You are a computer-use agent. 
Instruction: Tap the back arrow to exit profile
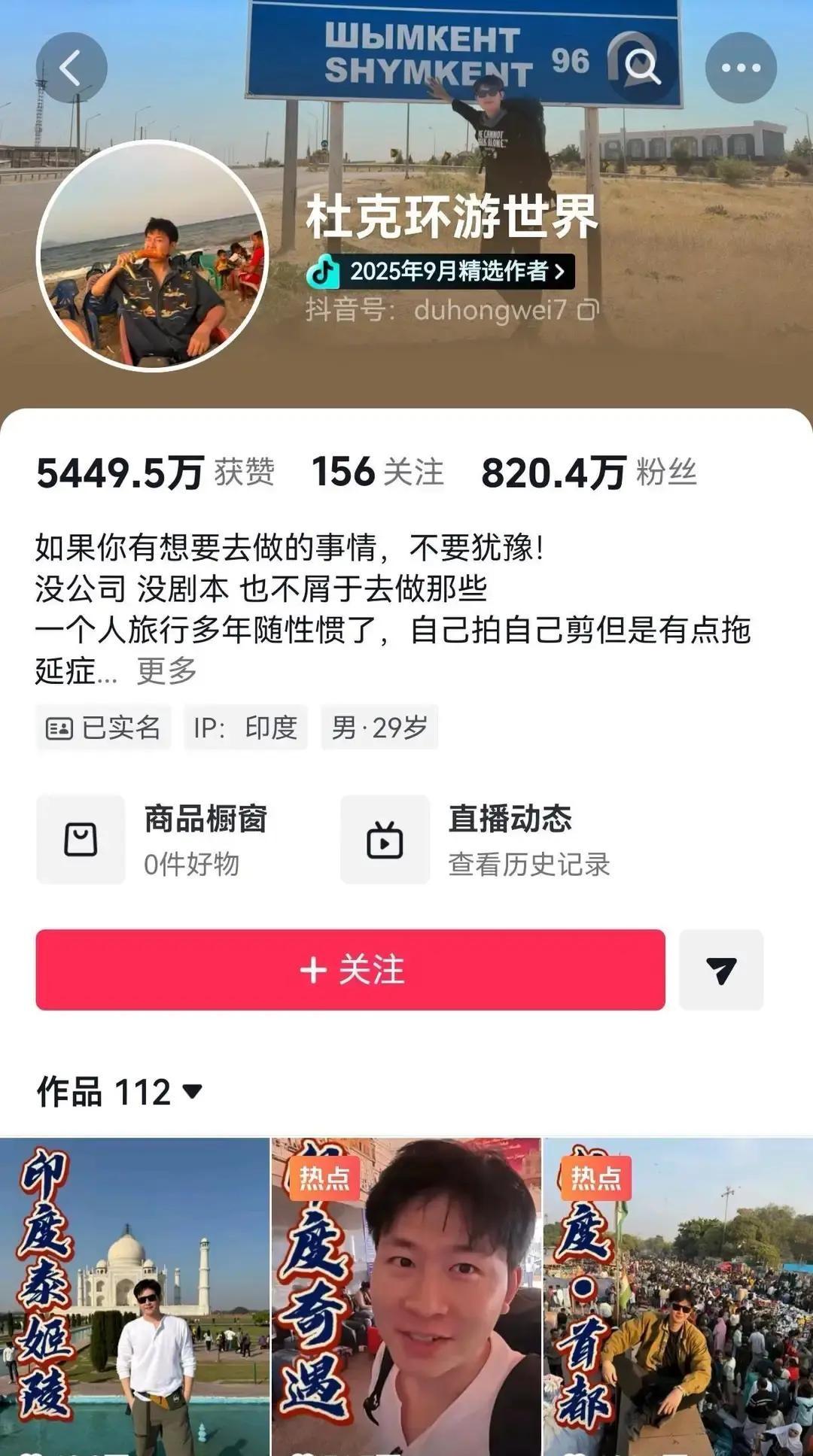click(73, 66)
